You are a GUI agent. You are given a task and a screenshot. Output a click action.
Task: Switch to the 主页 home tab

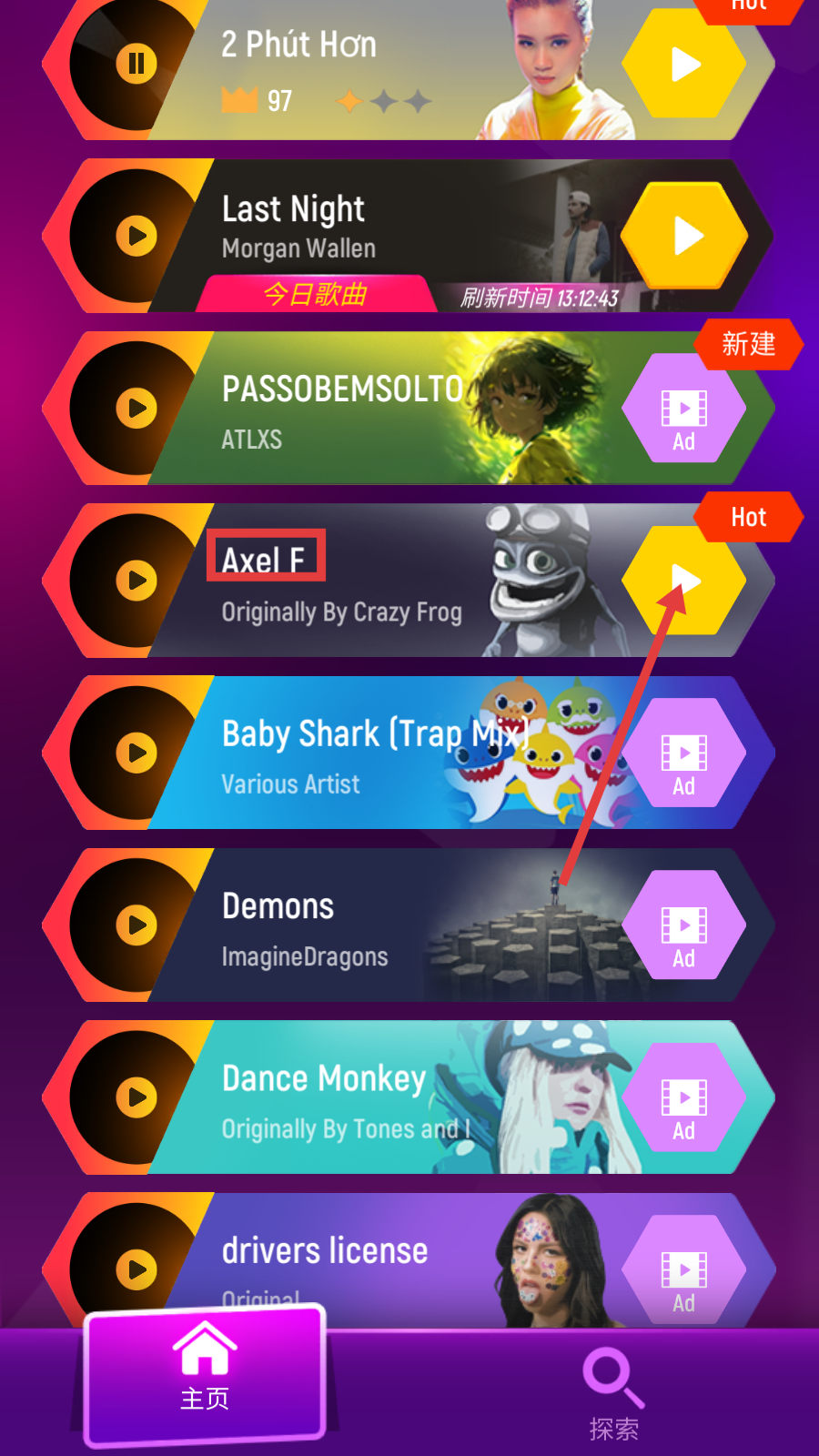coord(205,1374)
